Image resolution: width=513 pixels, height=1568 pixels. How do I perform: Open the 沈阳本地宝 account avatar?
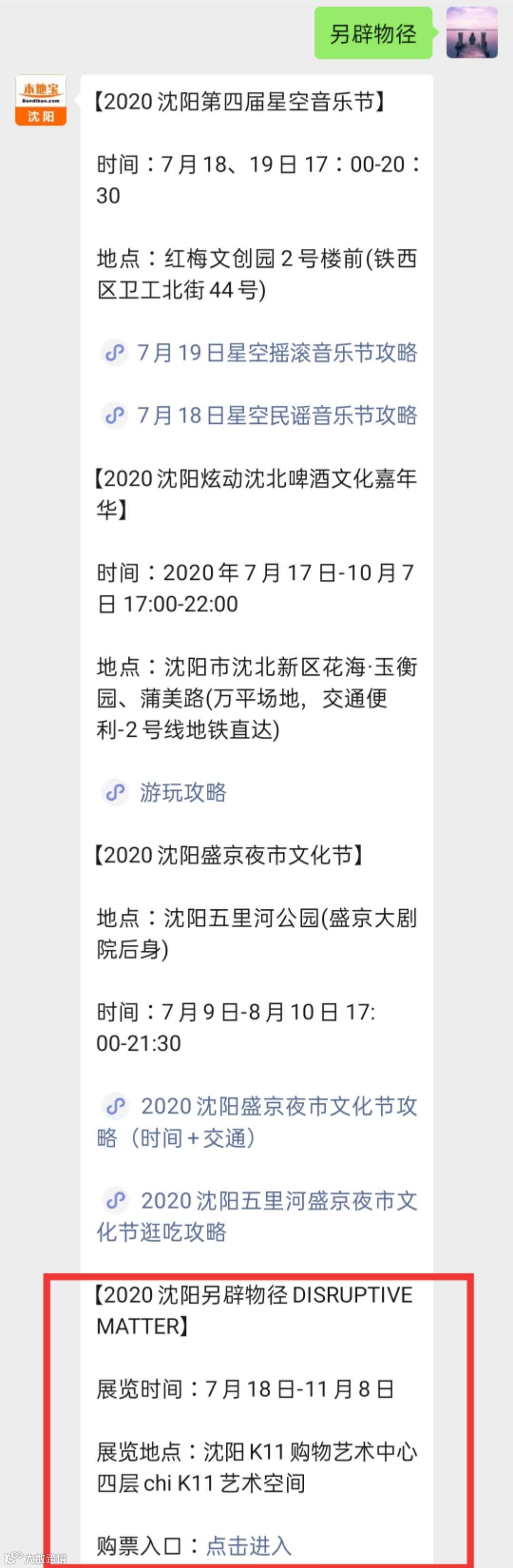(x=41, y=100)
